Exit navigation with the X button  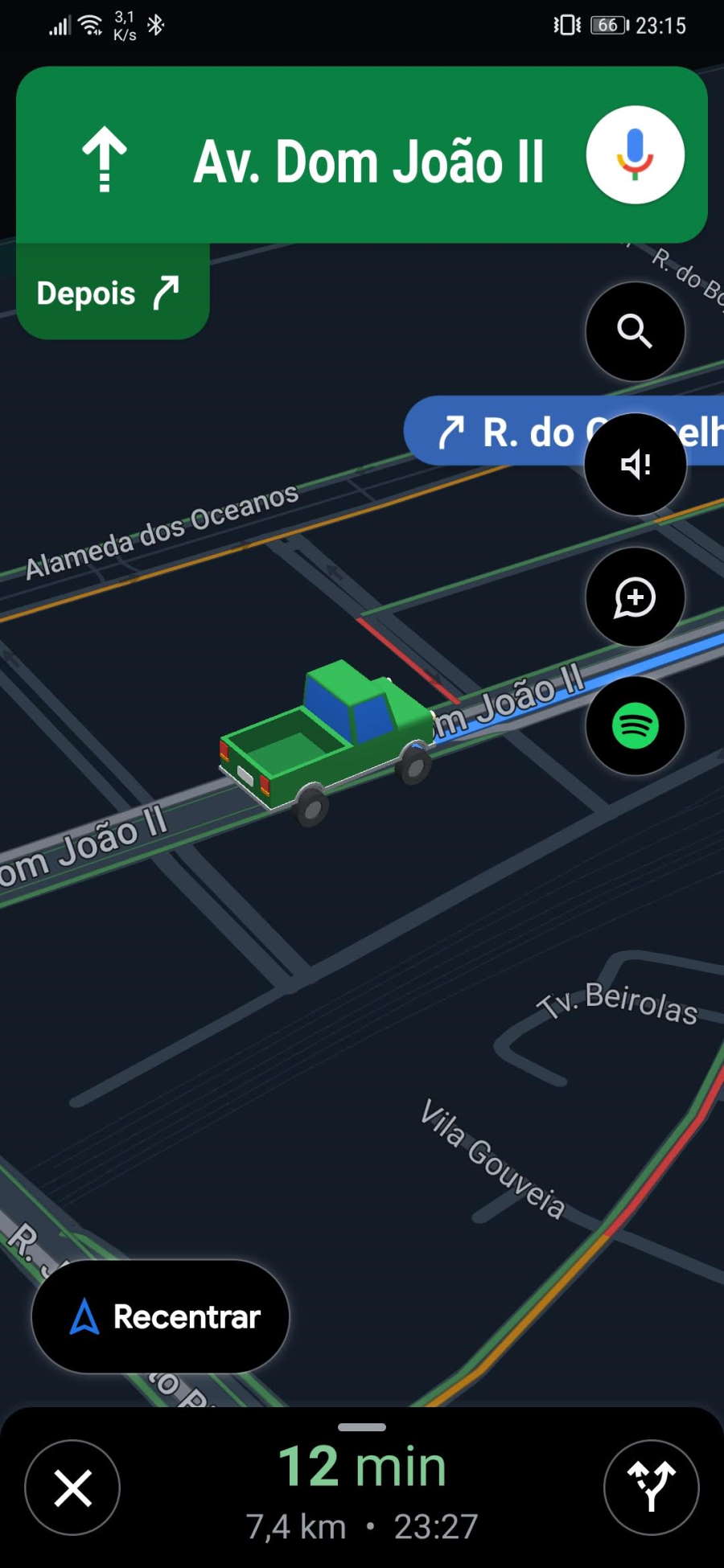coord(72,1488)
